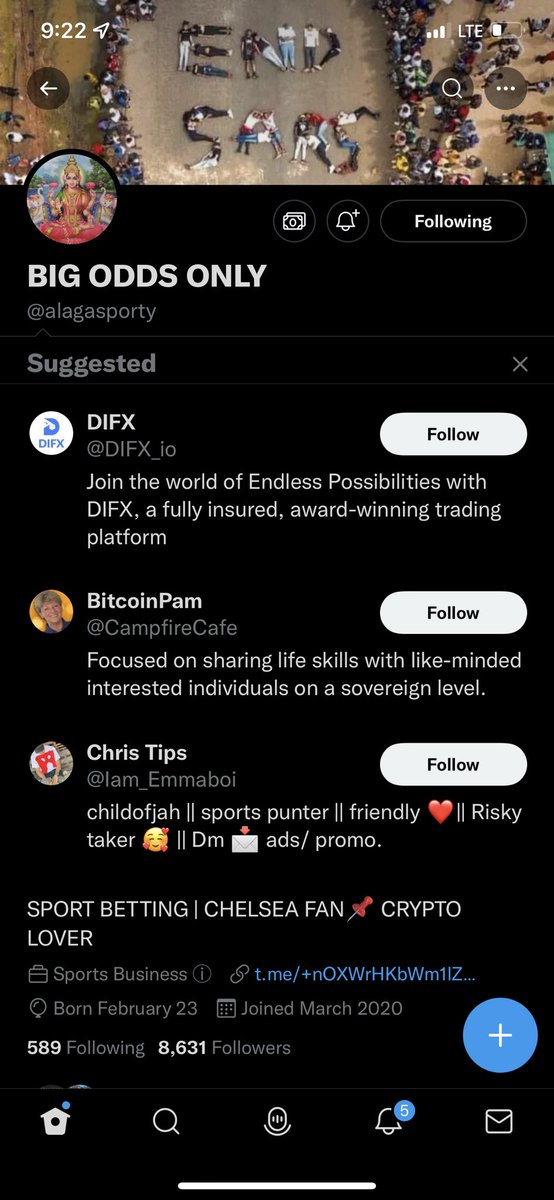
Task: View the 8,631 Followers list
Action: [224, 1047]
